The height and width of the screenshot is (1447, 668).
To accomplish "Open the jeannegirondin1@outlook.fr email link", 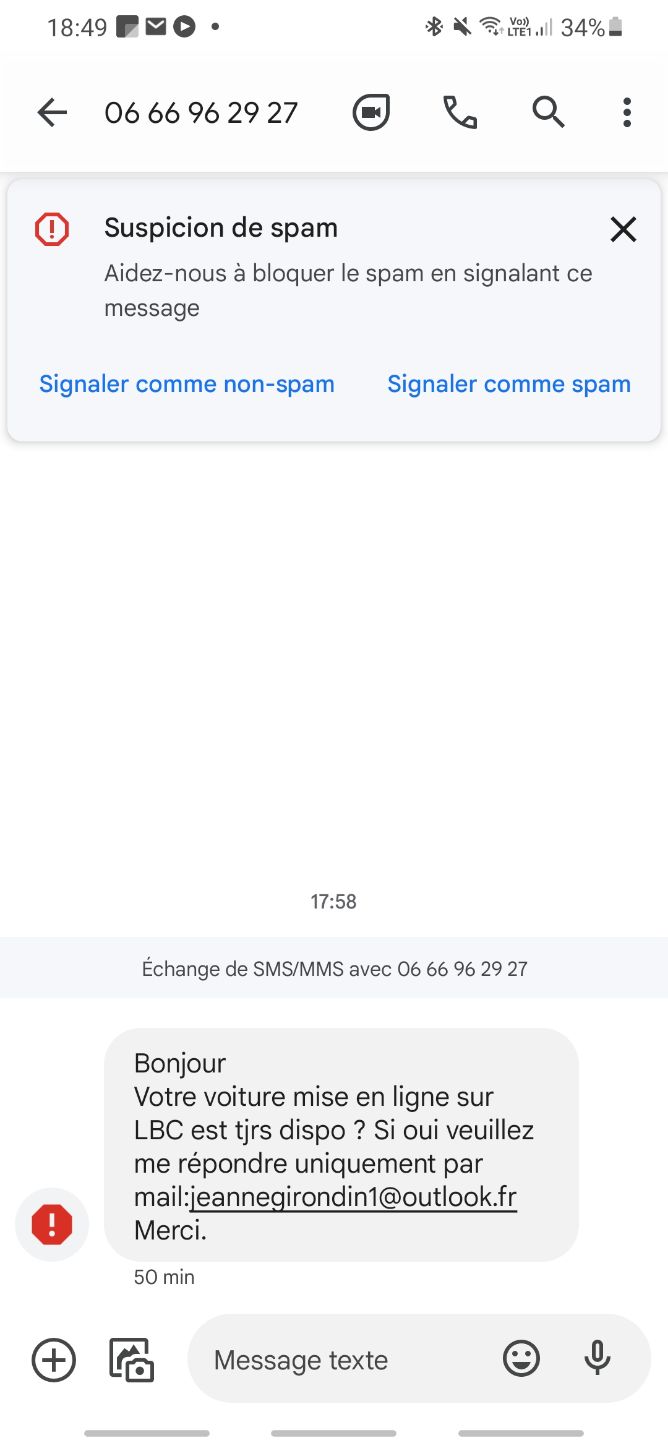I will [354, 1197].
